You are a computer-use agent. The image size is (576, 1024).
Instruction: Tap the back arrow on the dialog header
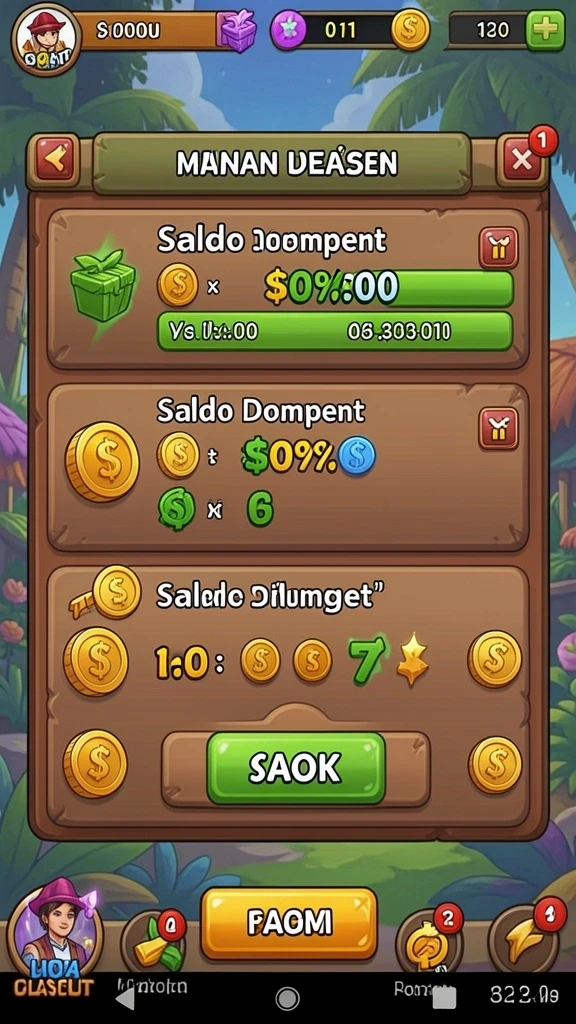(x=55, y=160)
